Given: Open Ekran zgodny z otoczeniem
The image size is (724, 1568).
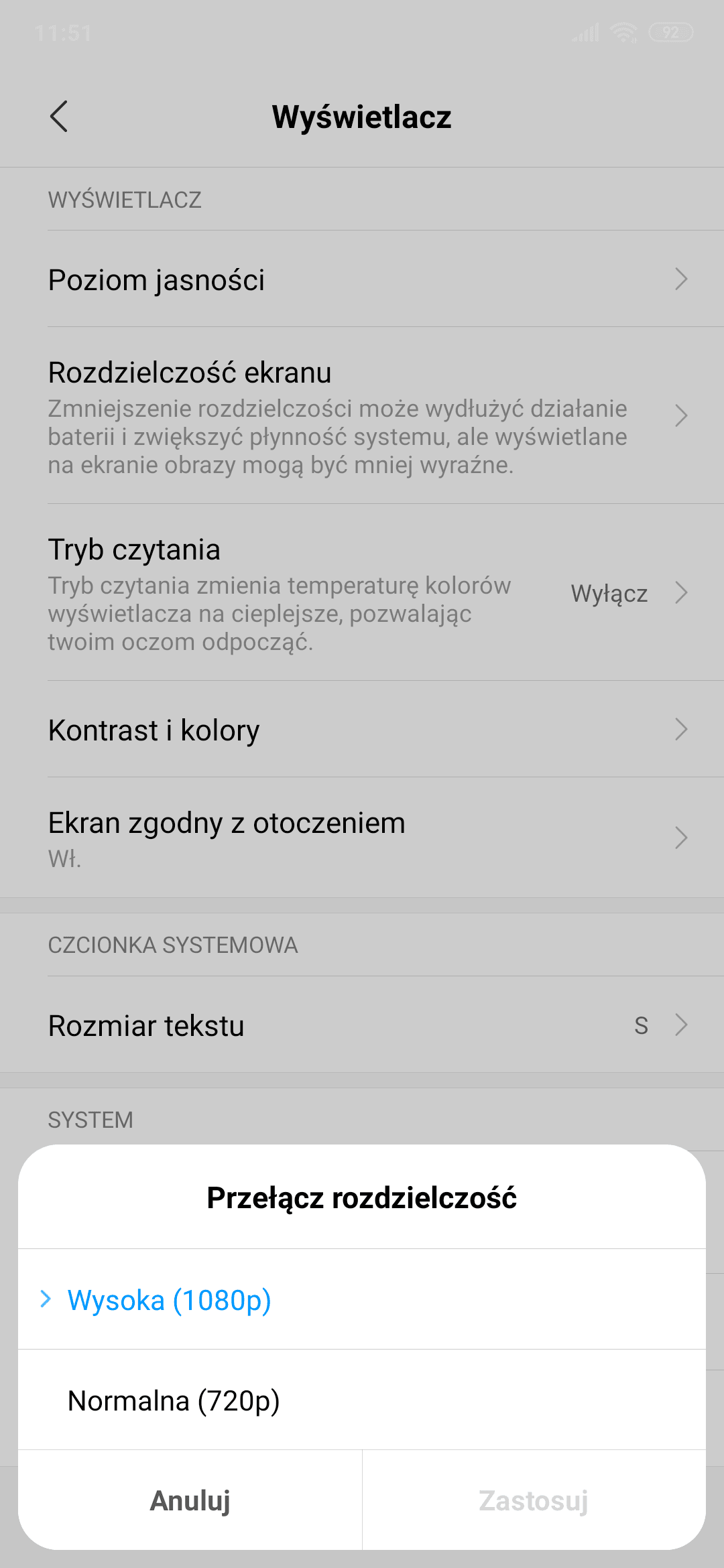Looking at the screenshot, I should tap(362, 838).
